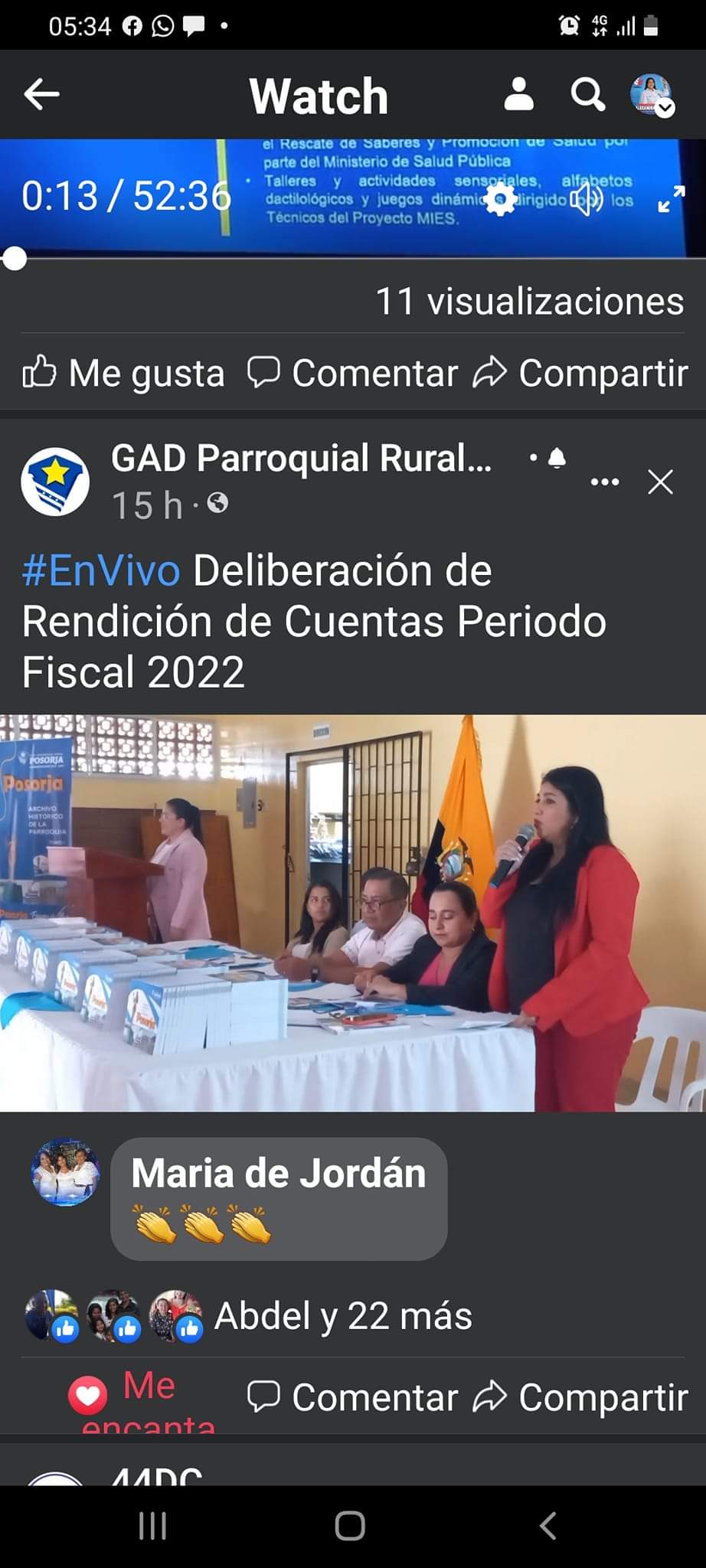
Task: Open video settings gear
Action: [501, 201]
